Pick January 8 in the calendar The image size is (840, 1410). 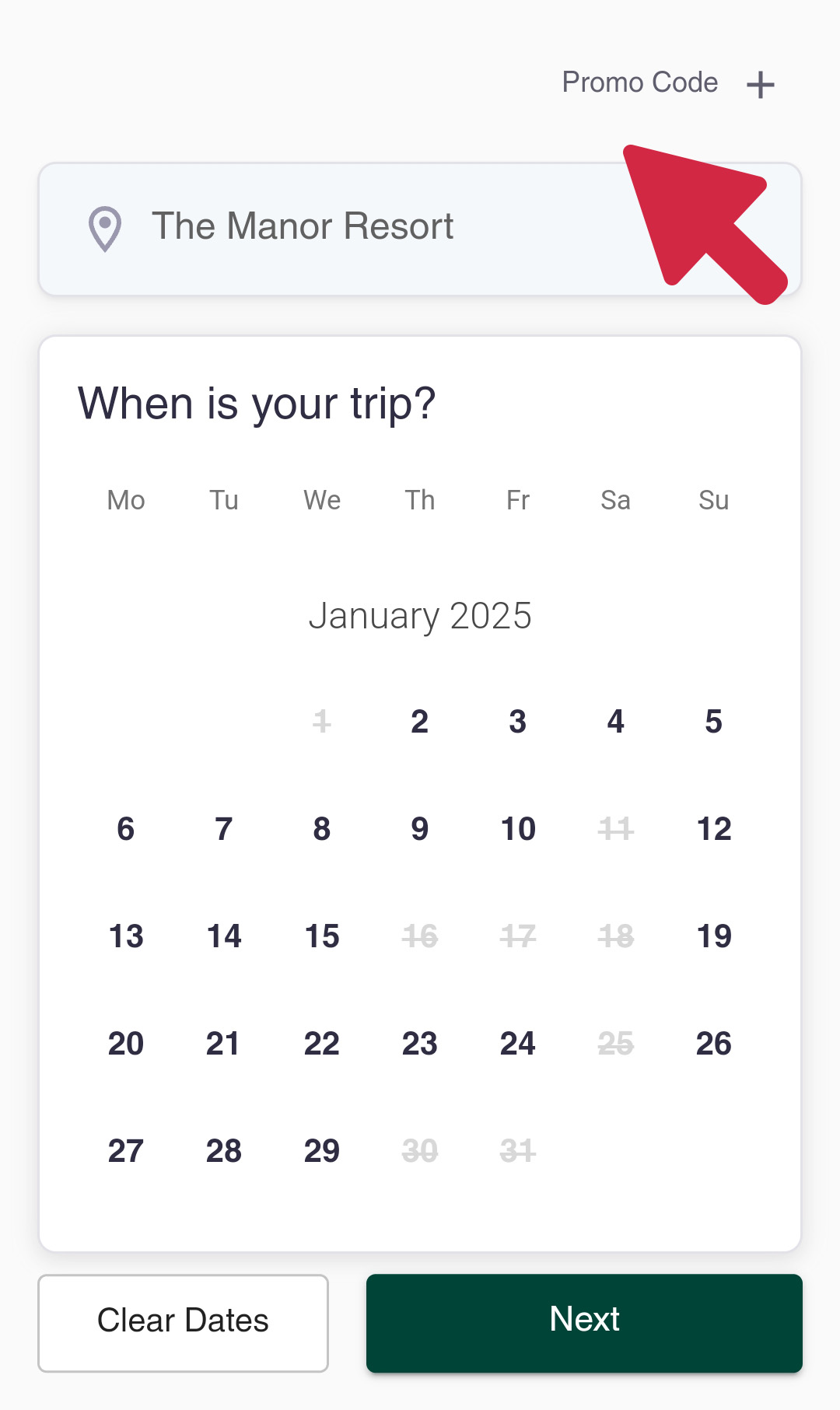(x=322, y=829)
